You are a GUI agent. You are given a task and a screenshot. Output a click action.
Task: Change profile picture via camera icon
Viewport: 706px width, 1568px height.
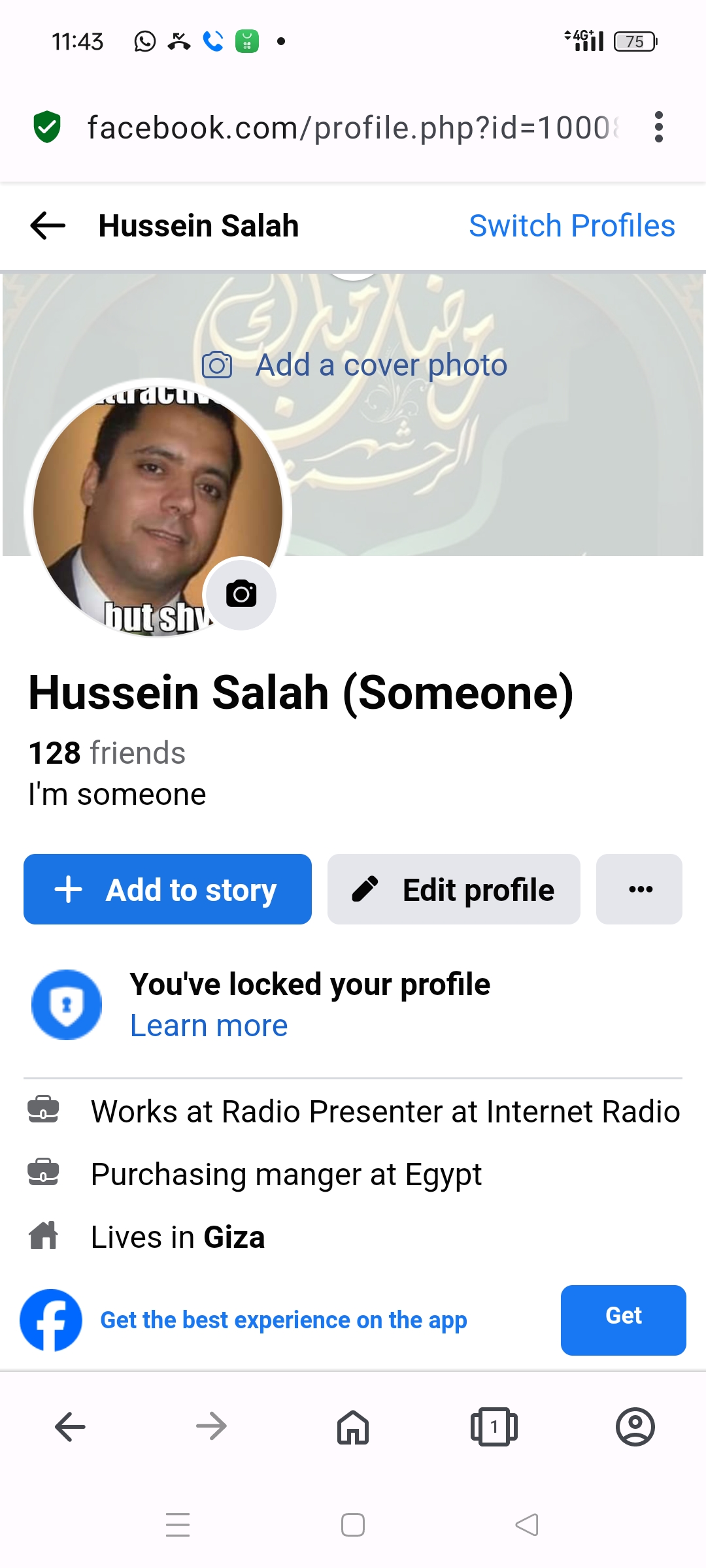coord(241,594)
